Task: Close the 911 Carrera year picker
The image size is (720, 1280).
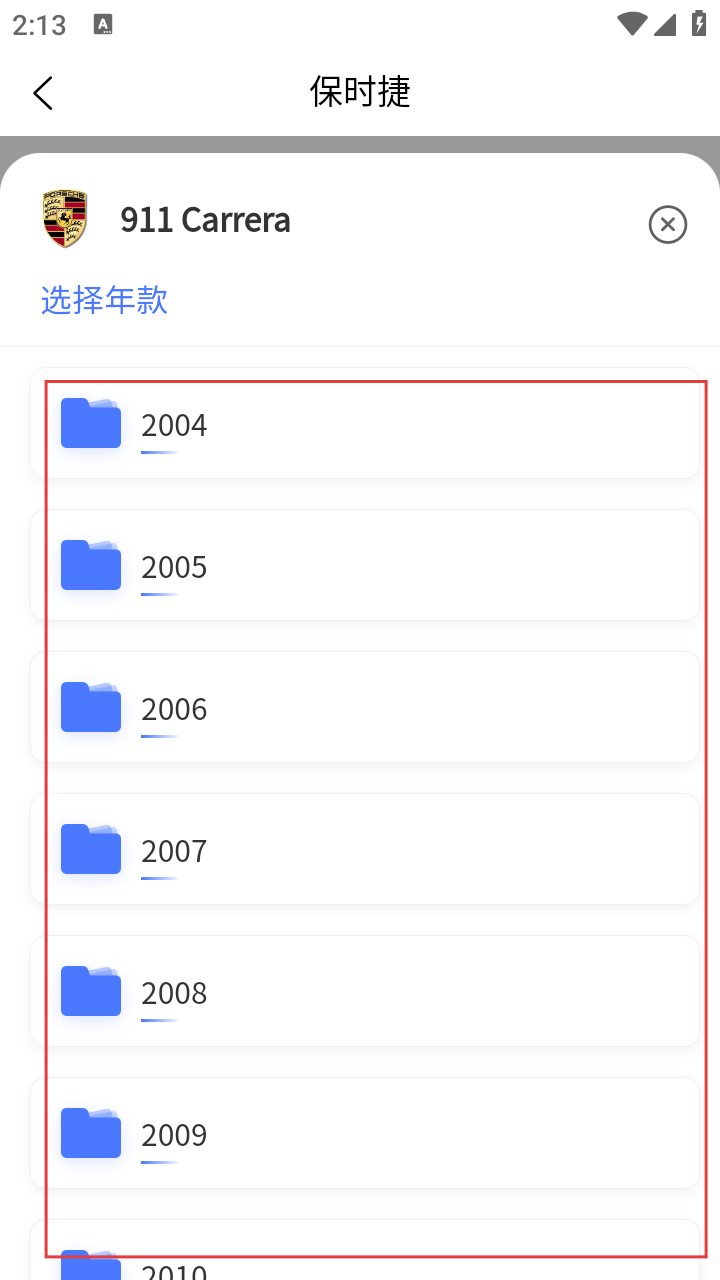Action: tap(667, 224)
